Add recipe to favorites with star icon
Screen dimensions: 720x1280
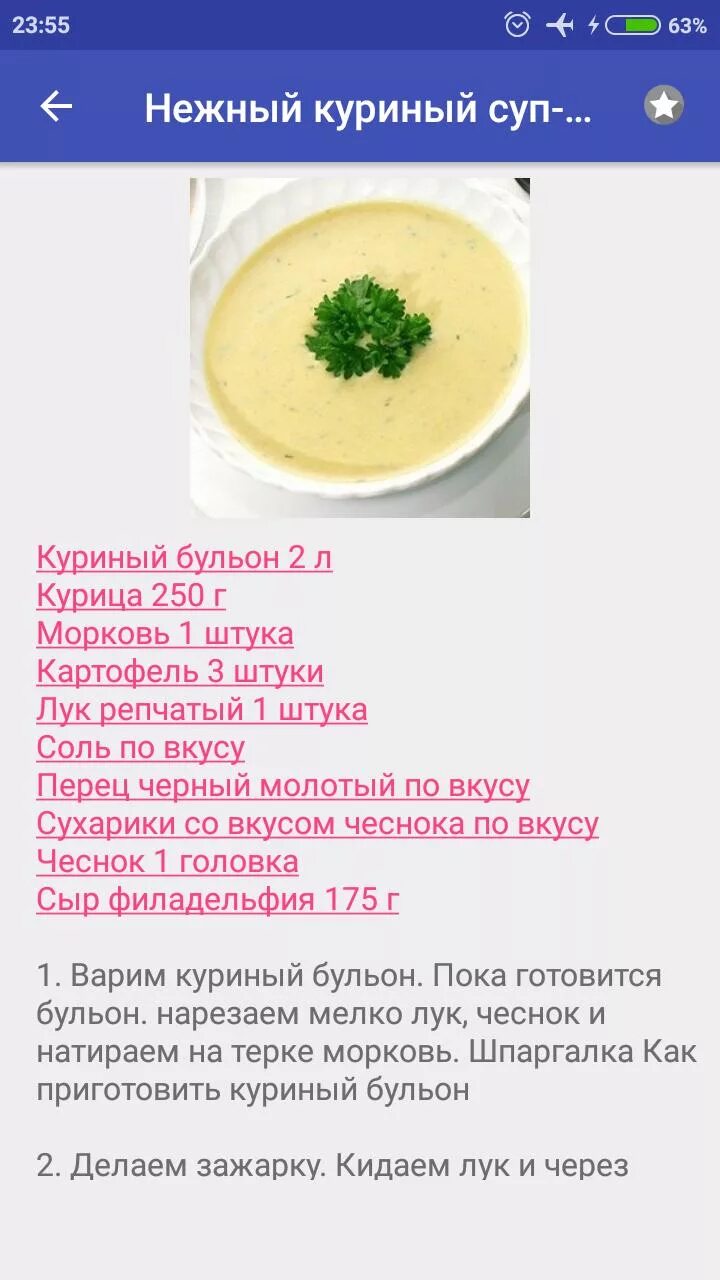[x=664, y=105]
